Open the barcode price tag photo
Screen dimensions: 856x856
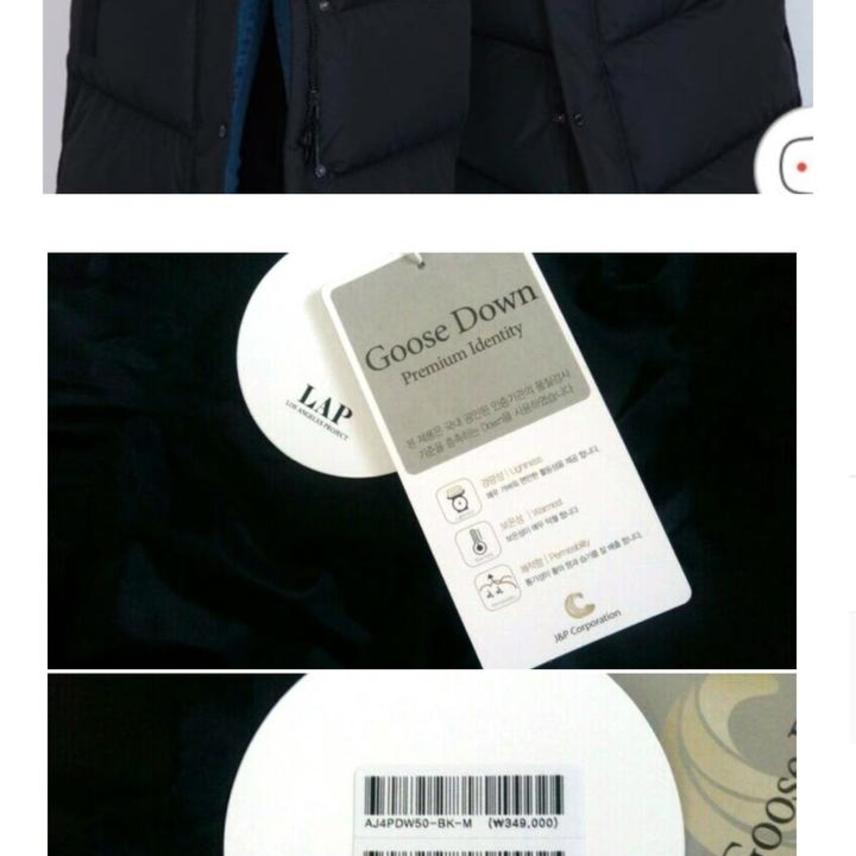tap(421, 765)
